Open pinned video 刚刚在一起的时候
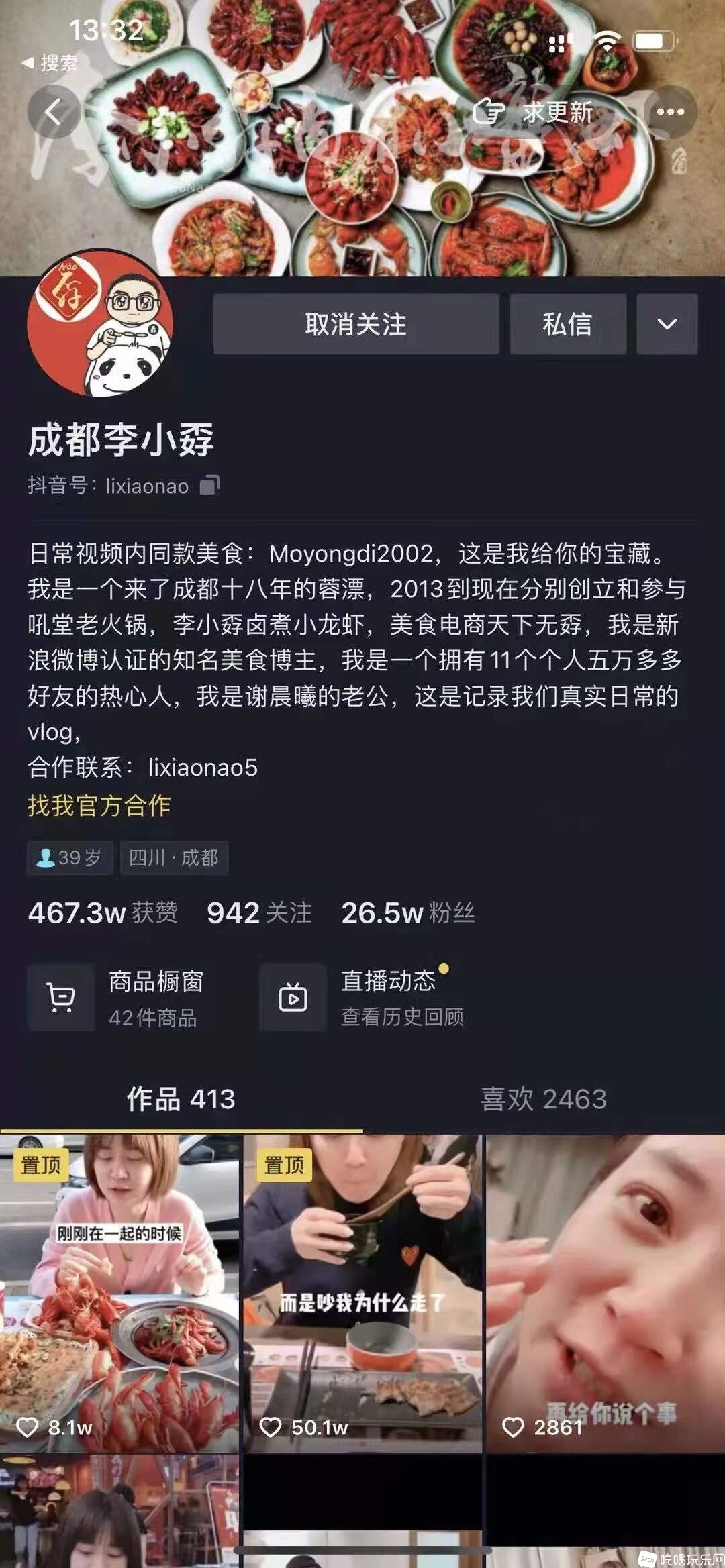725x1568 pixels. coord(119,1294)
